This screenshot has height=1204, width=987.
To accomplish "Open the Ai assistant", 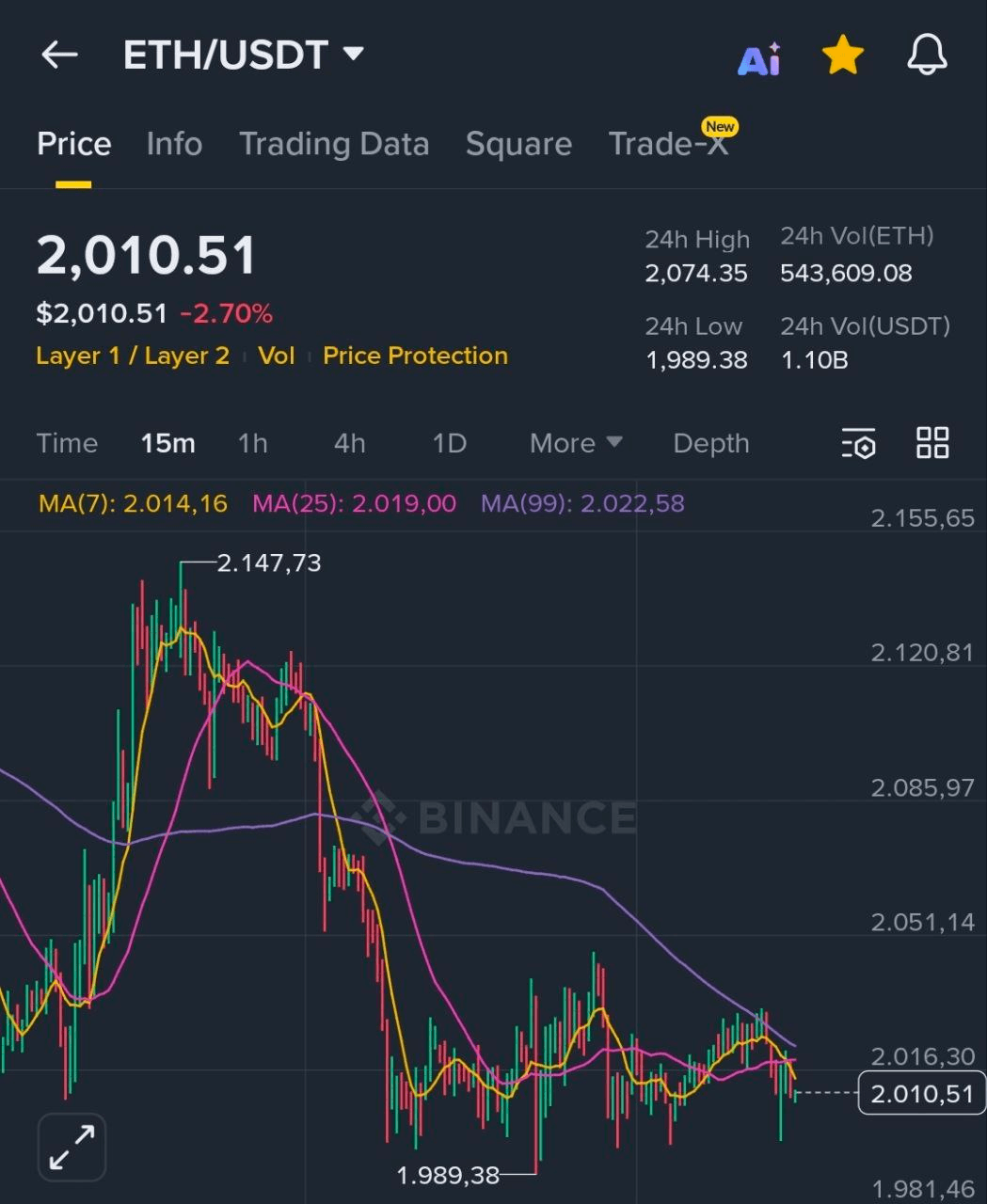I will (x=759, y=58).
